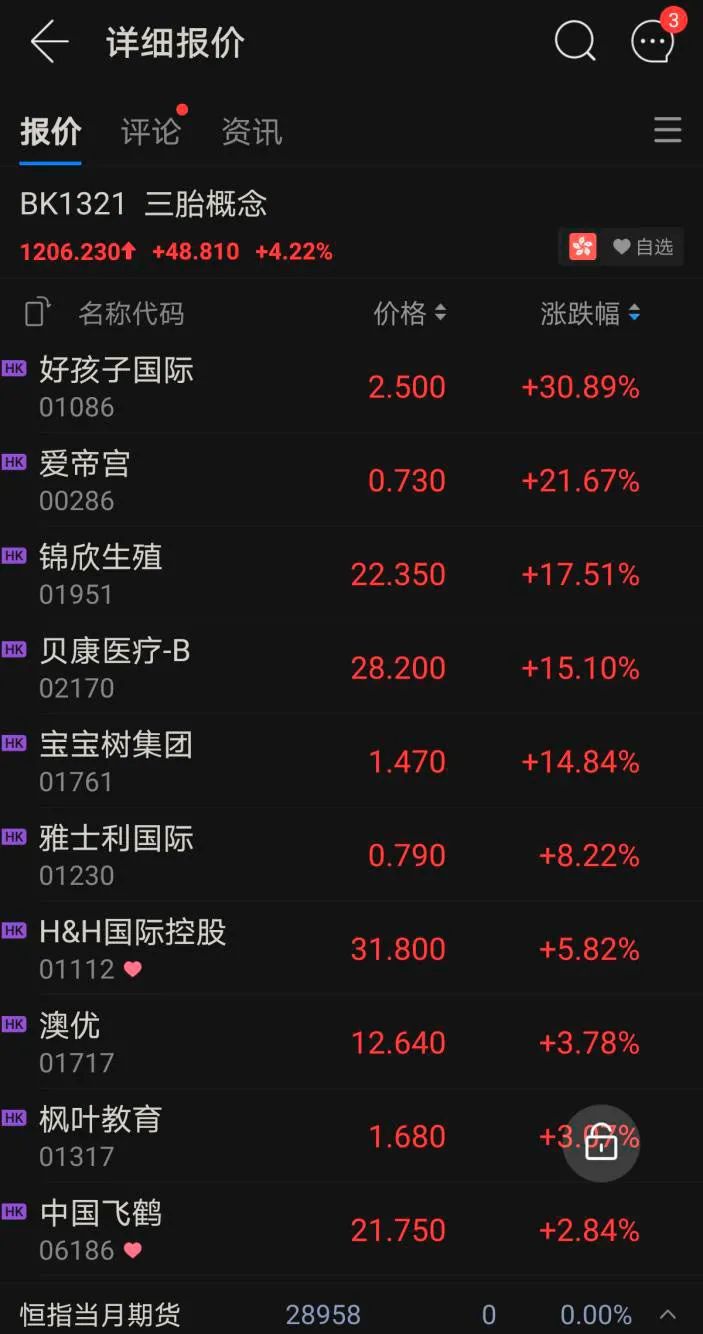View 锦欣生殖 01951 details

click(x=351, y=574)
